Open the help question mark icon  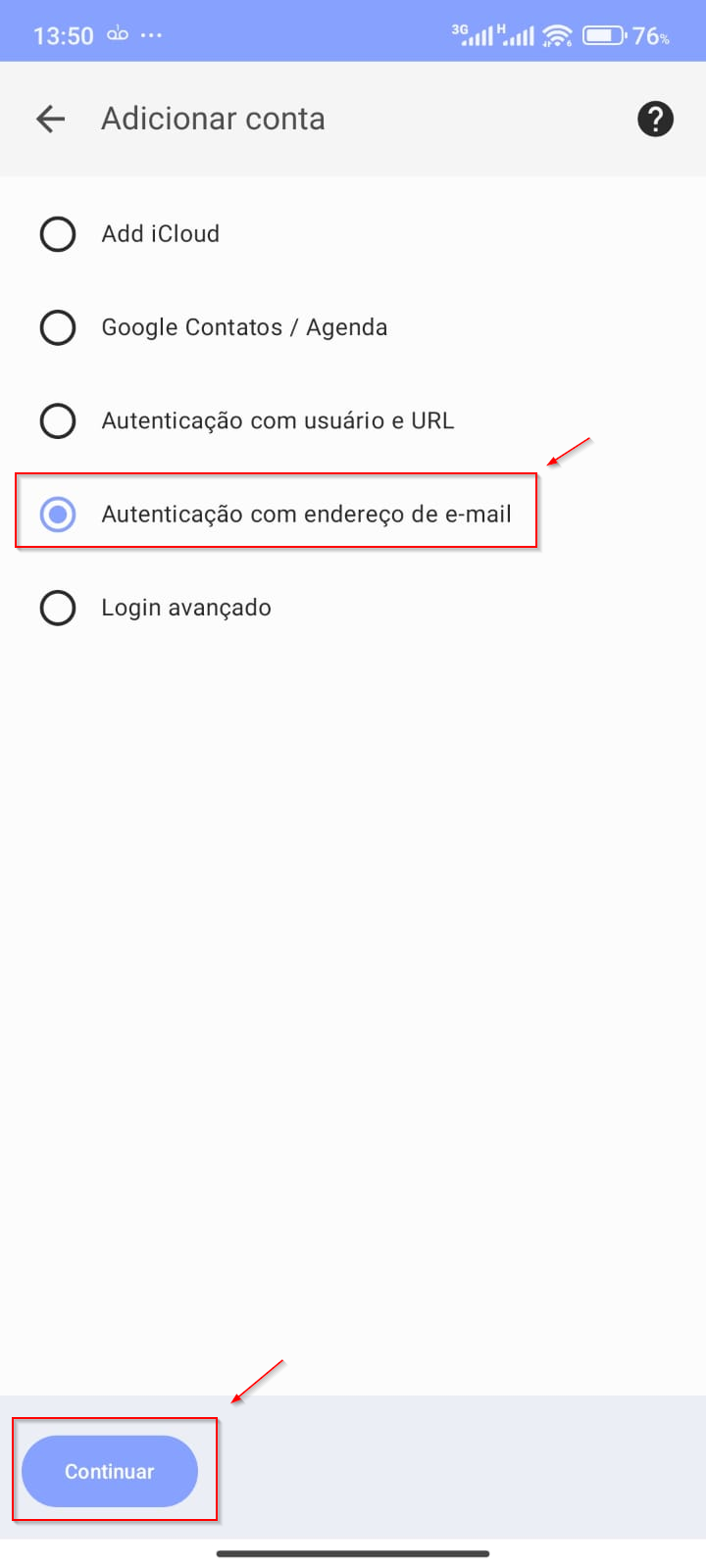655,119
